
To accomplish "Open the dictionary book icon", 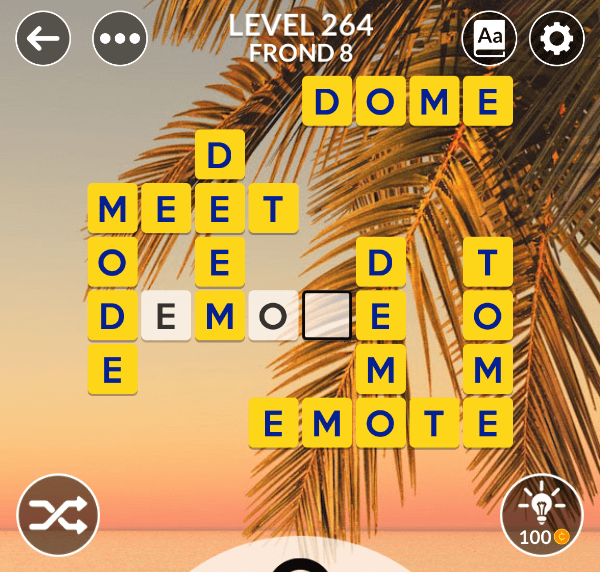I will 489,40.
